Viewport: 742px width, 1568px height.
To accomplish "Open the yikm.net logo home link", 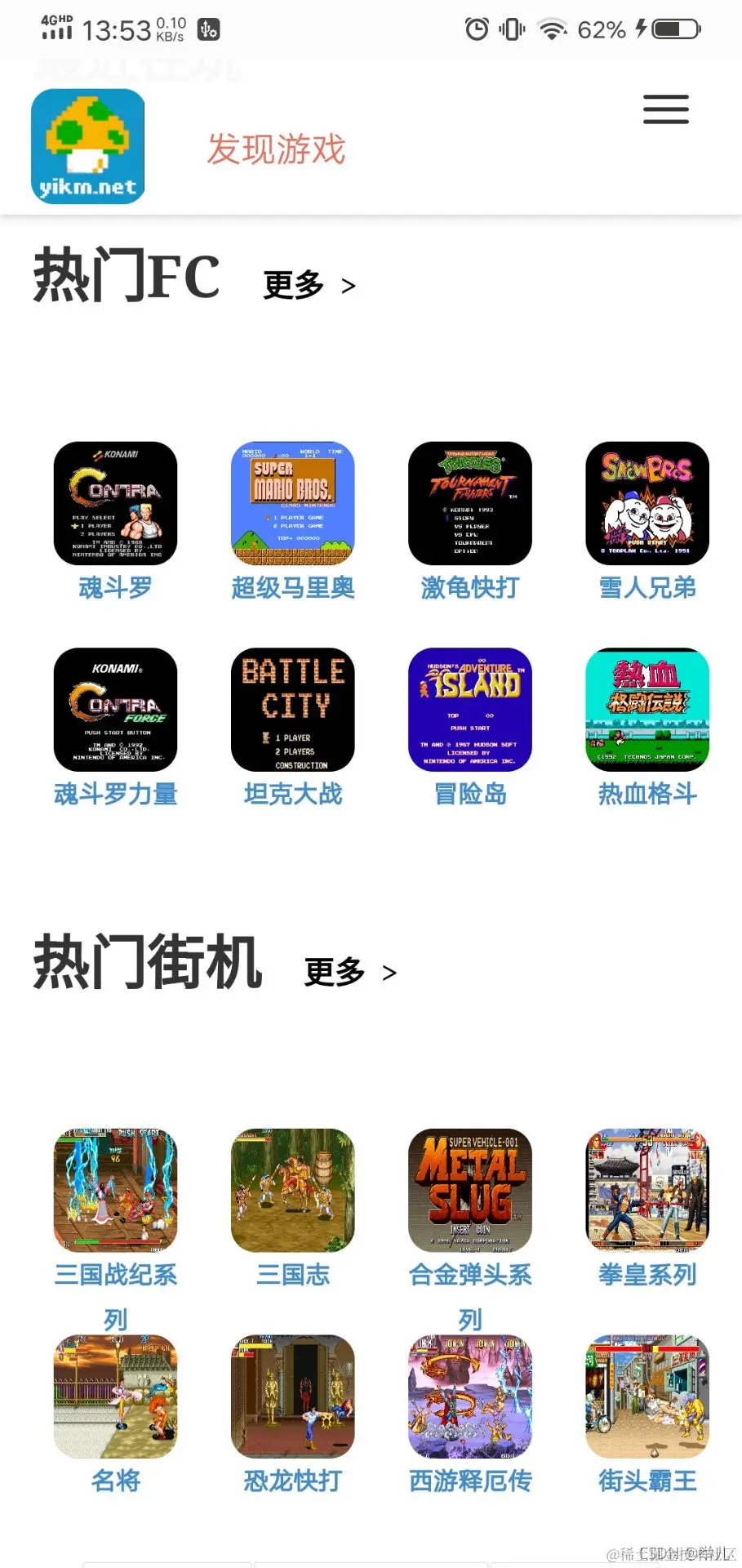I will 88,146.
